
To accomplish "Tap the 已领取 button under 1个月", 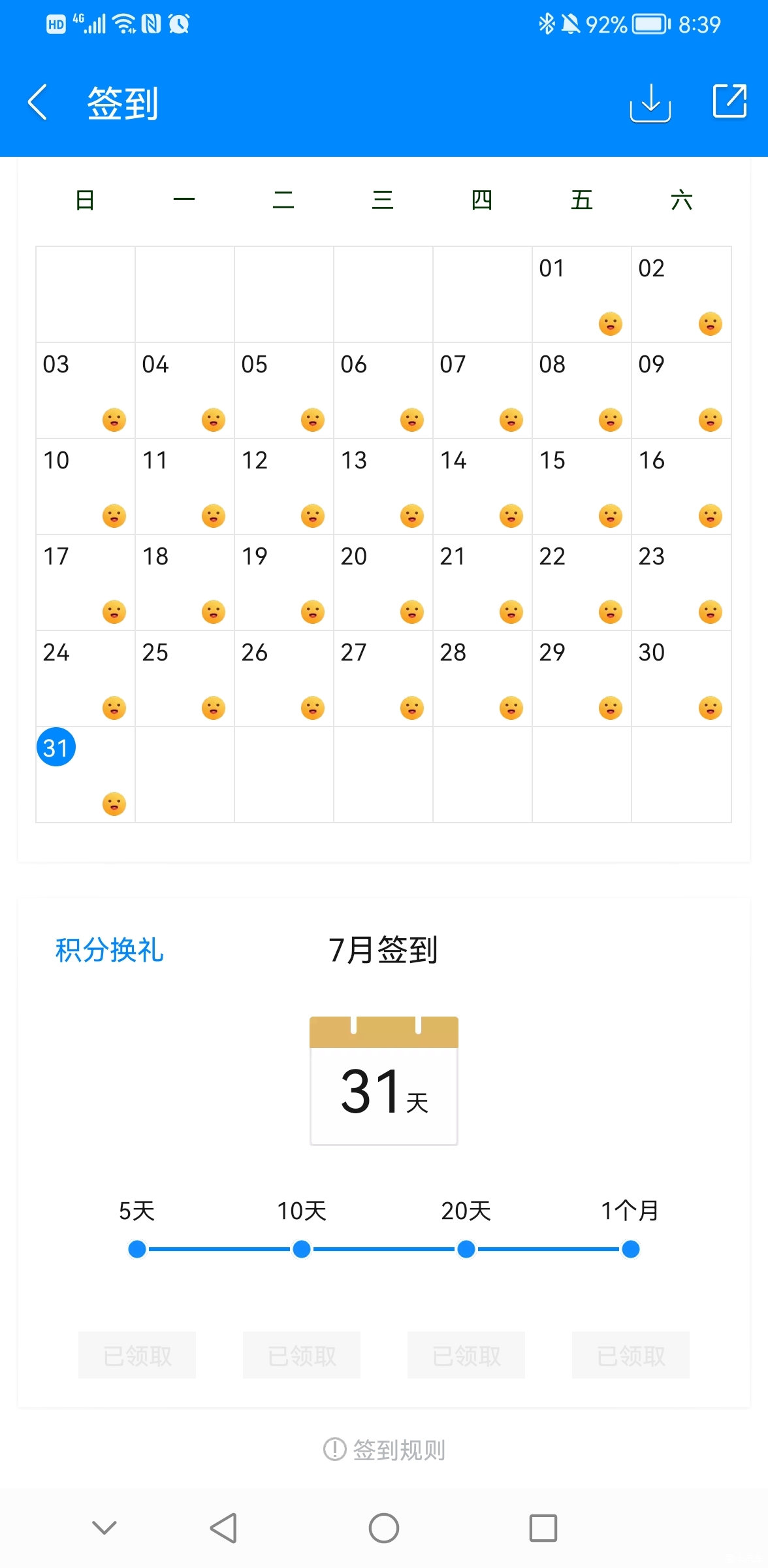I will tap(631, 1356).
